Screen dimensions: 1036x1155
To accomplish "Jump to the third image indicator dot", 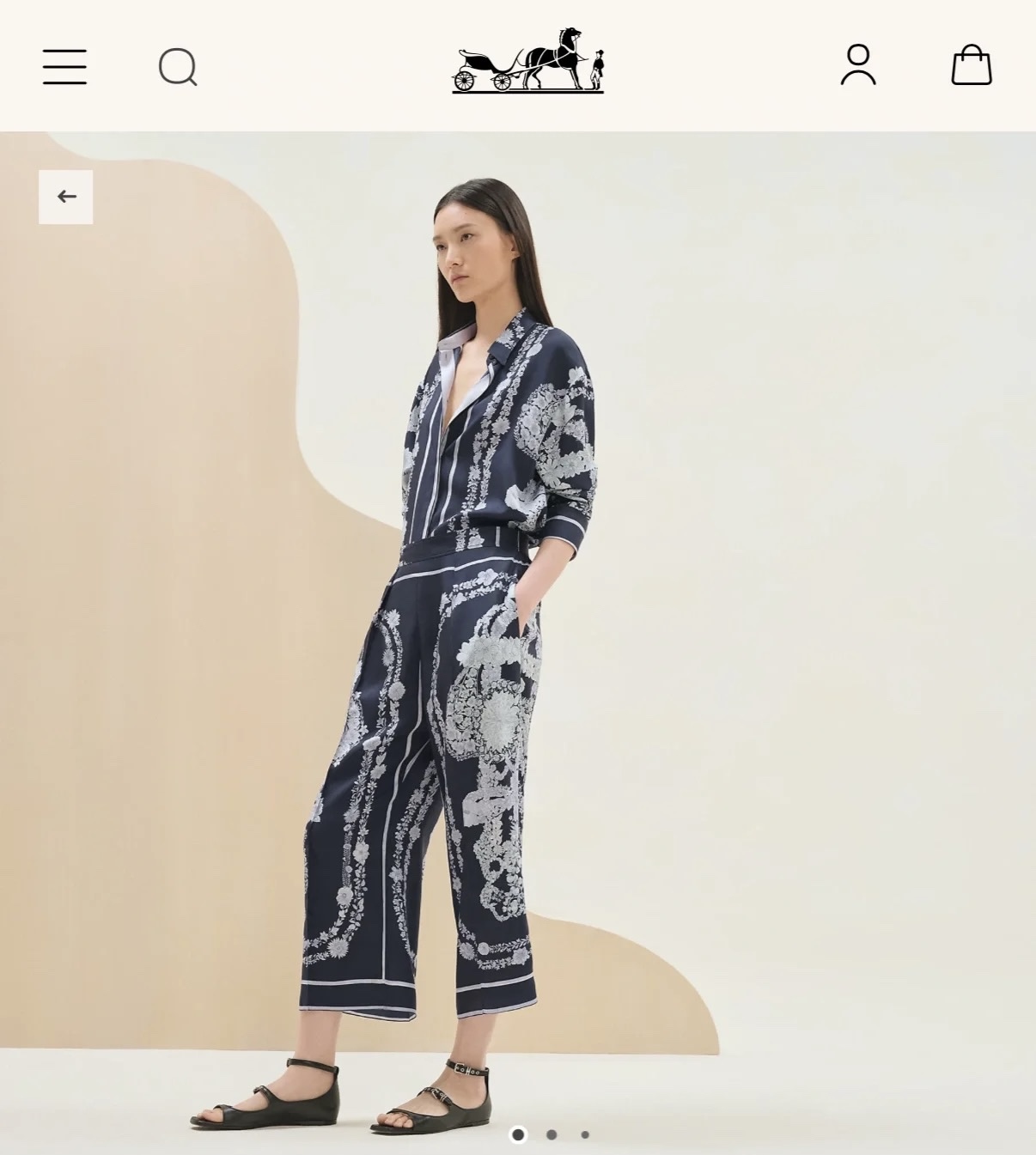I will [585, 1134].
